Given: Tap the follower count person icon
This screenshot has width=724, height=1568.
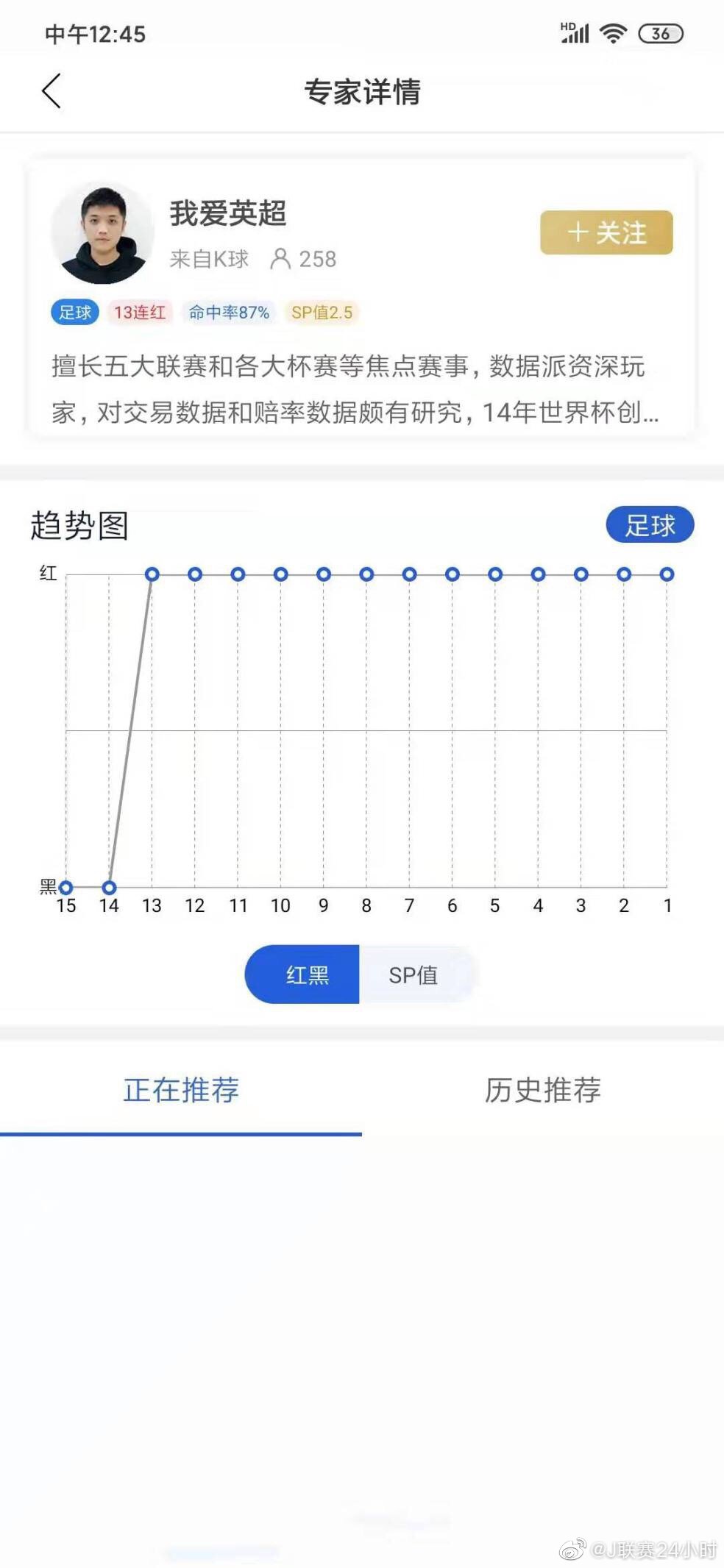Looking at the screenshot, I should coord(282,259).
